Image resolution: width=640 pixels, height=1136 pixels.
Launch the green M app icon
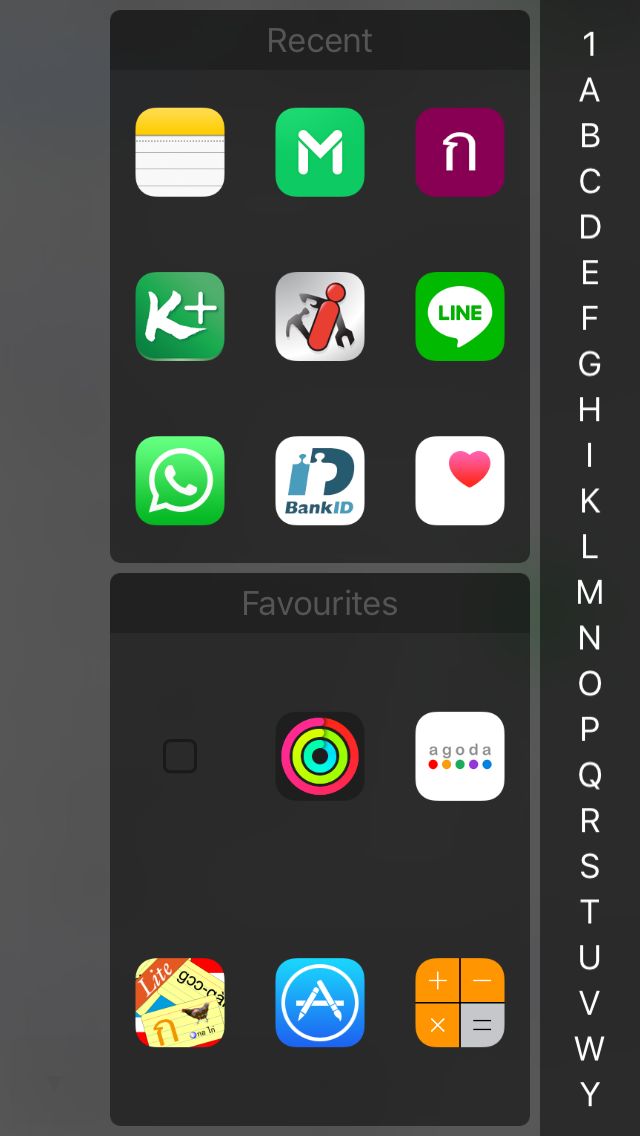320,152
